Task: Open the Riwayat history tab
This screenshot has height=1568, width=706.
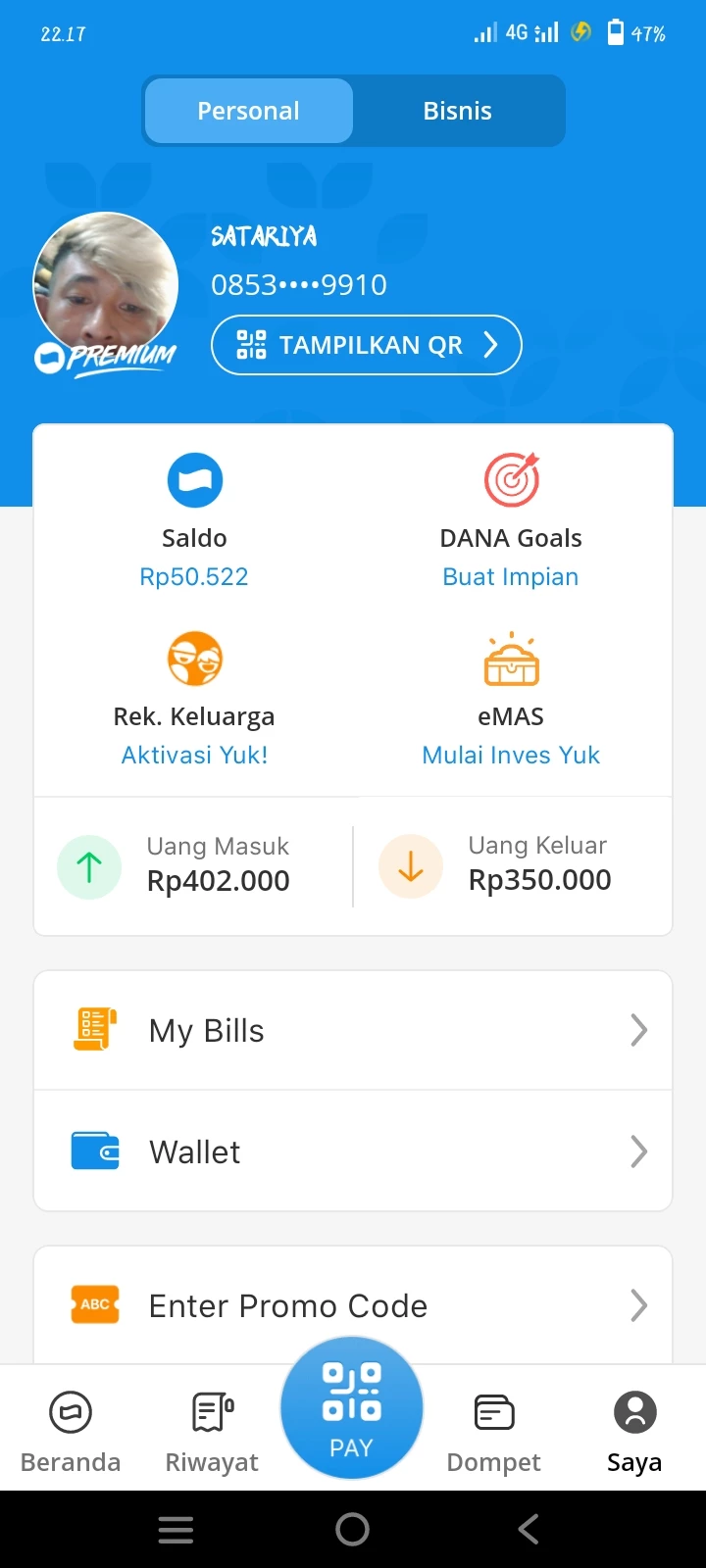Action: (212, 1431)
